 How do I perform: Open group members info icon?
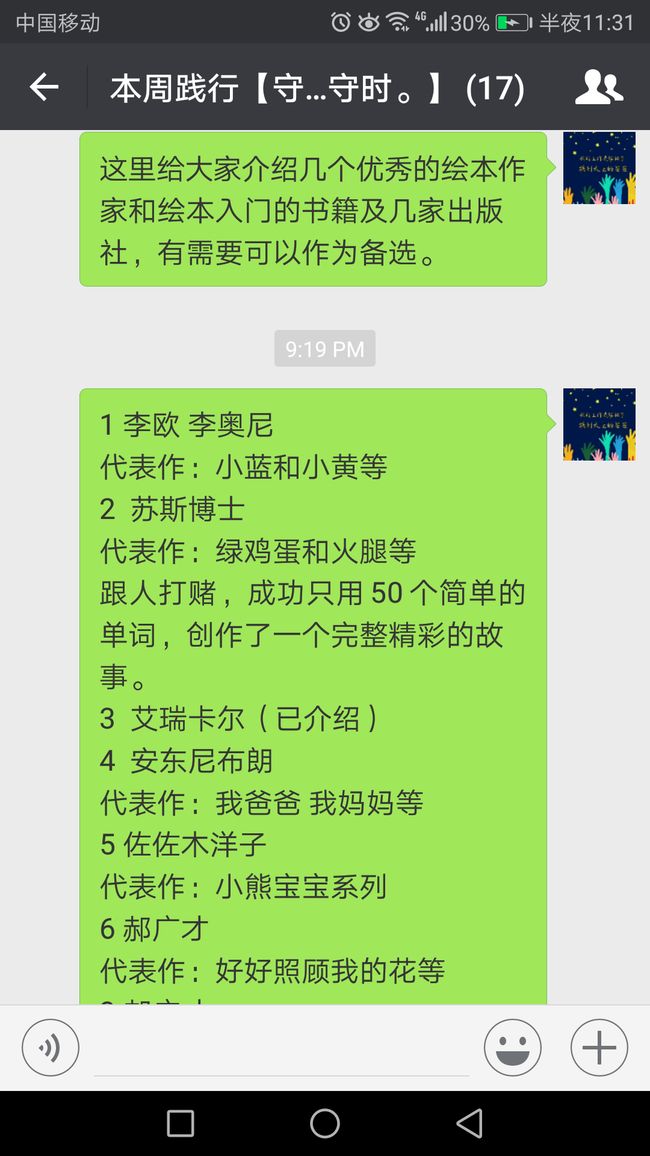tap(599, 87)
